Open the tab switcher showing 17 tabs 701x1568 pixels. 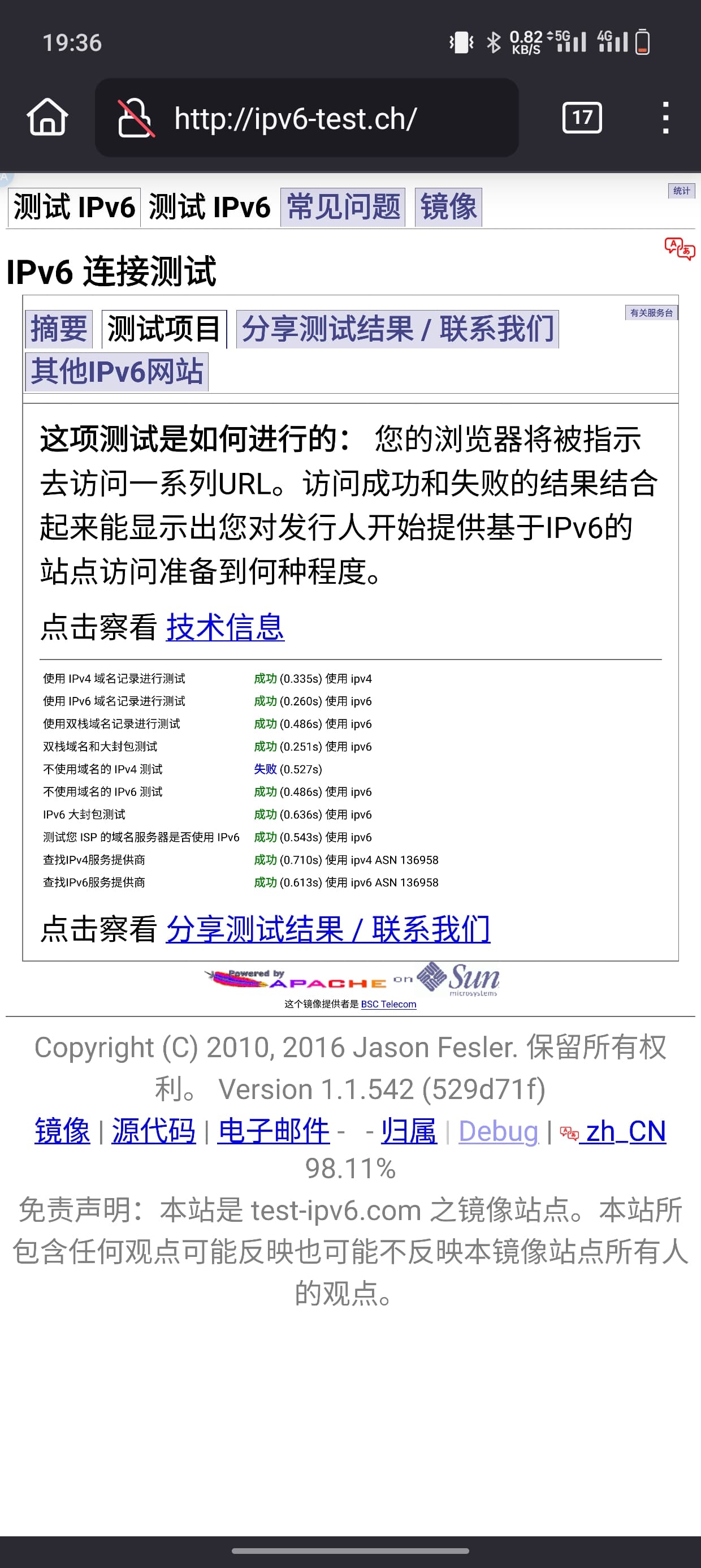click(582, 118)
